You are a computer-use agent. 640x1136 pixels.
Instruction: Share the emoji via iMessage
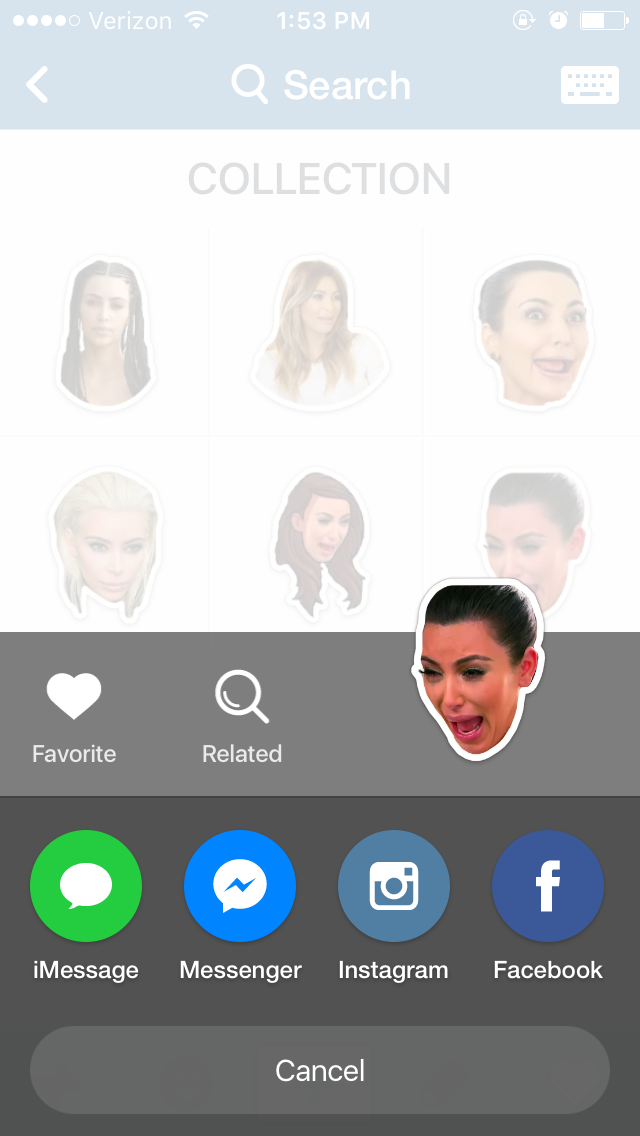tap(86, 887)
